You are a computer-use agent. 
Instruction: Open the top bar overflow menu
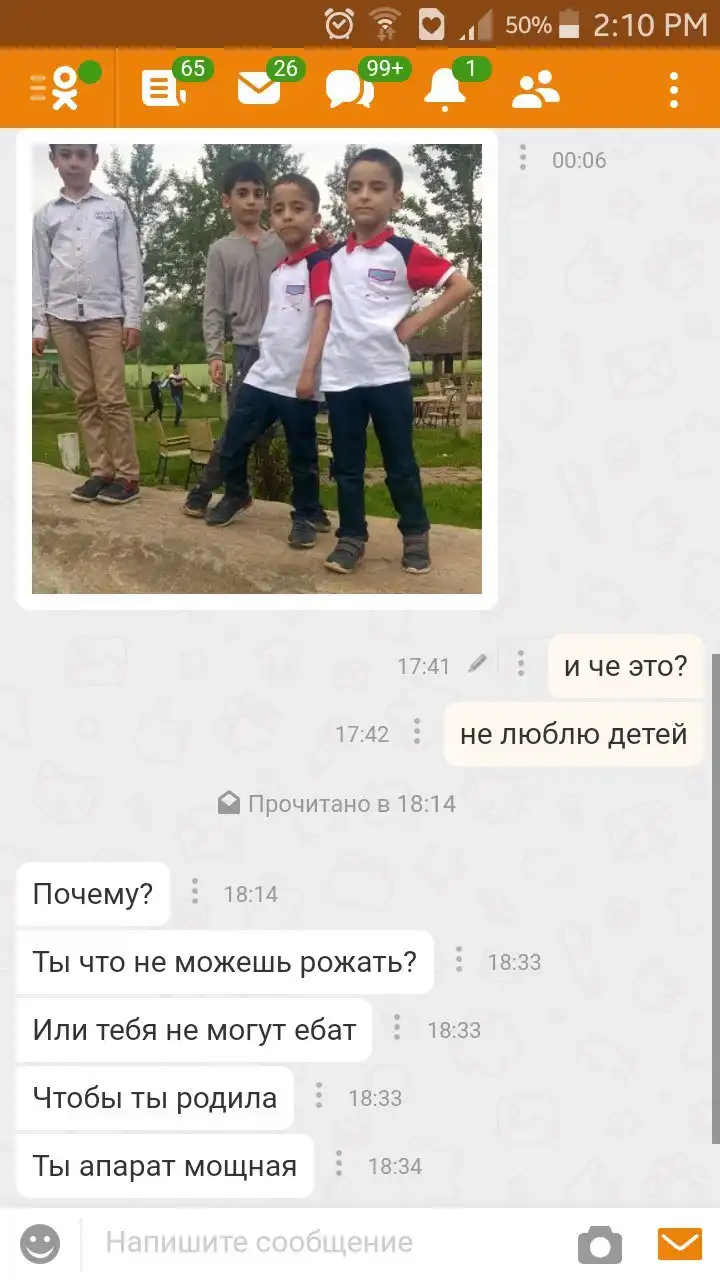click(674, 90)
